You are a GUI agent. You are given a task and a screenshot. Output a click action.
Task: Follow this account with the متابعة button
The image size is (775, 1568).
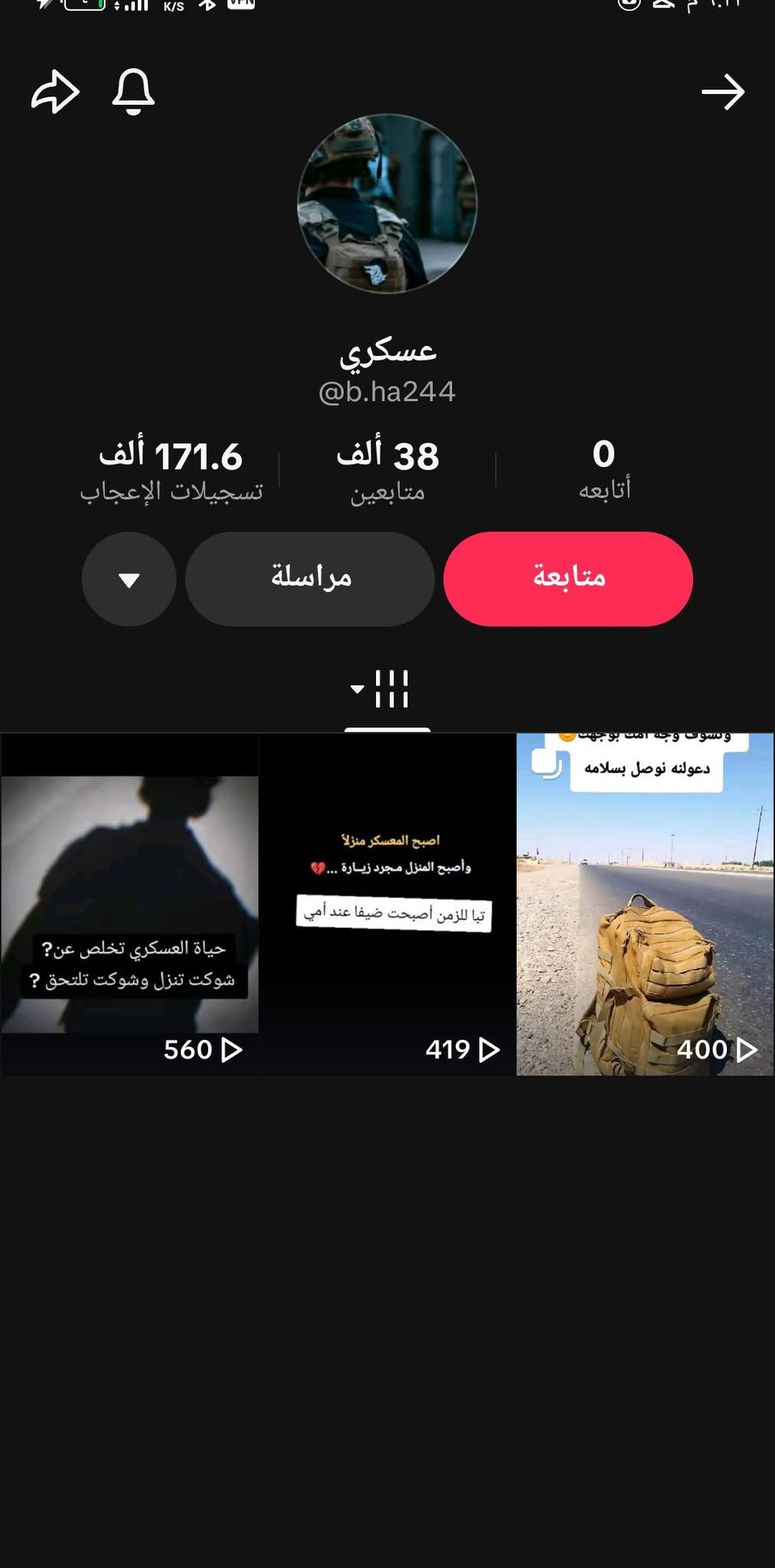pos(568,579)
